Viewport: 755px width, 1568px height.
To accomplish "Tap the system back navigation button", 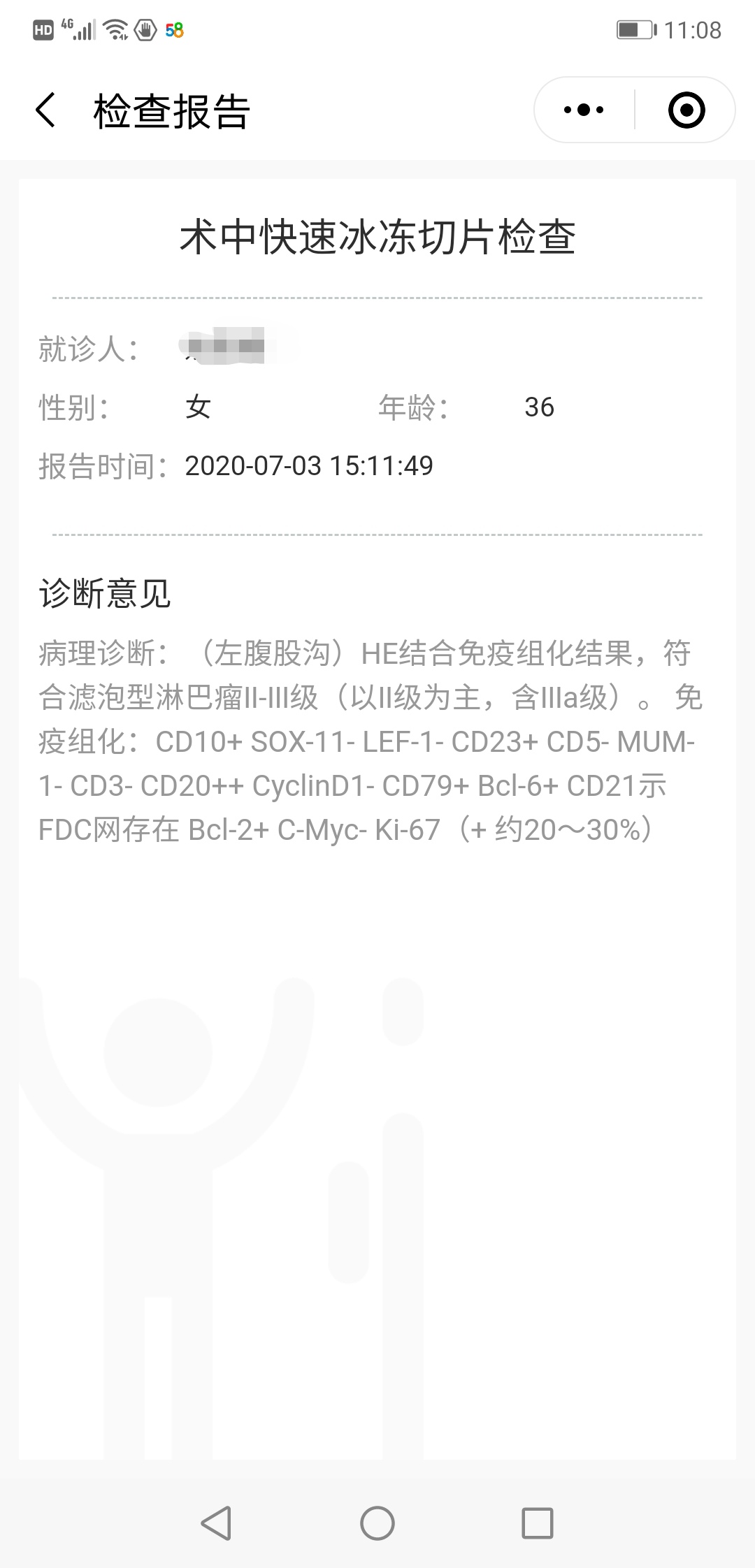I will tap(216, 1523).
